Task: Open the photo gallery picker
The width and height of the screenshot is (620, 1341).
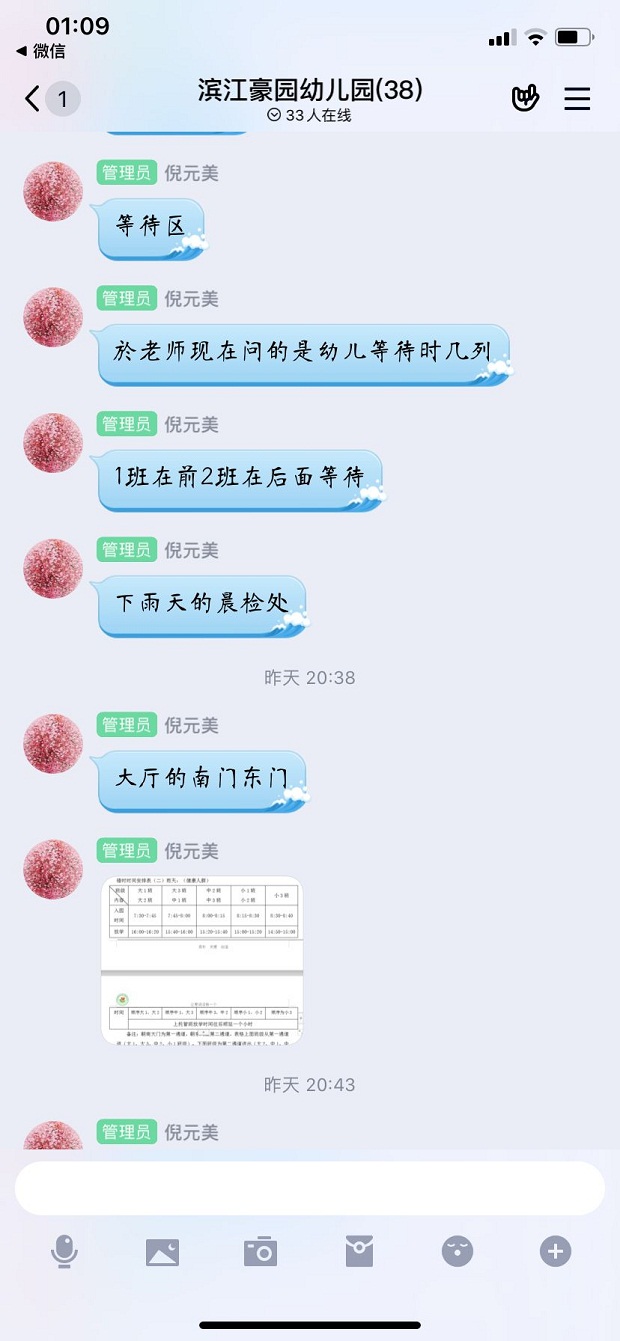Action: pos(162,1251)
